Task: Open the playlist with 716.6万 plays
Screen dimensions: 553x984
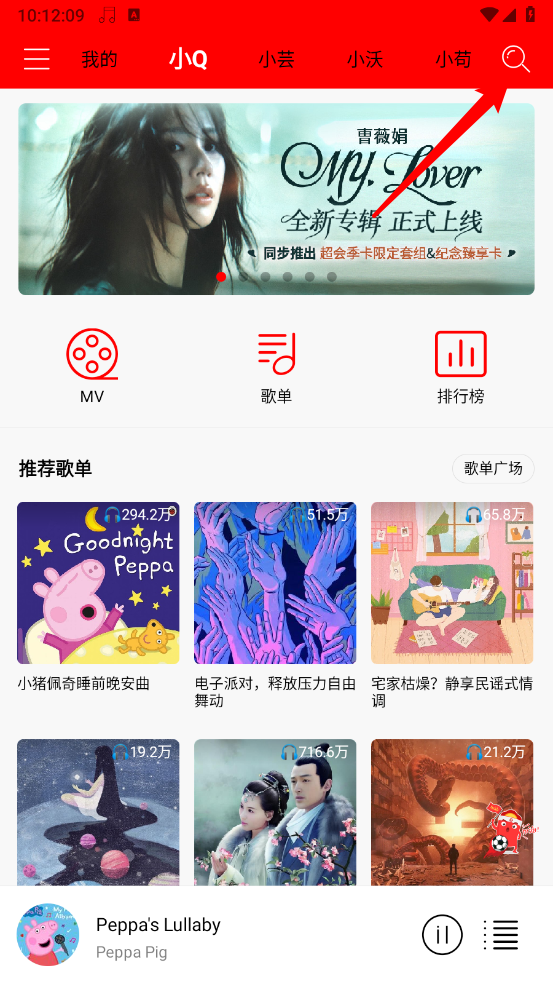Action: [275, 812]
